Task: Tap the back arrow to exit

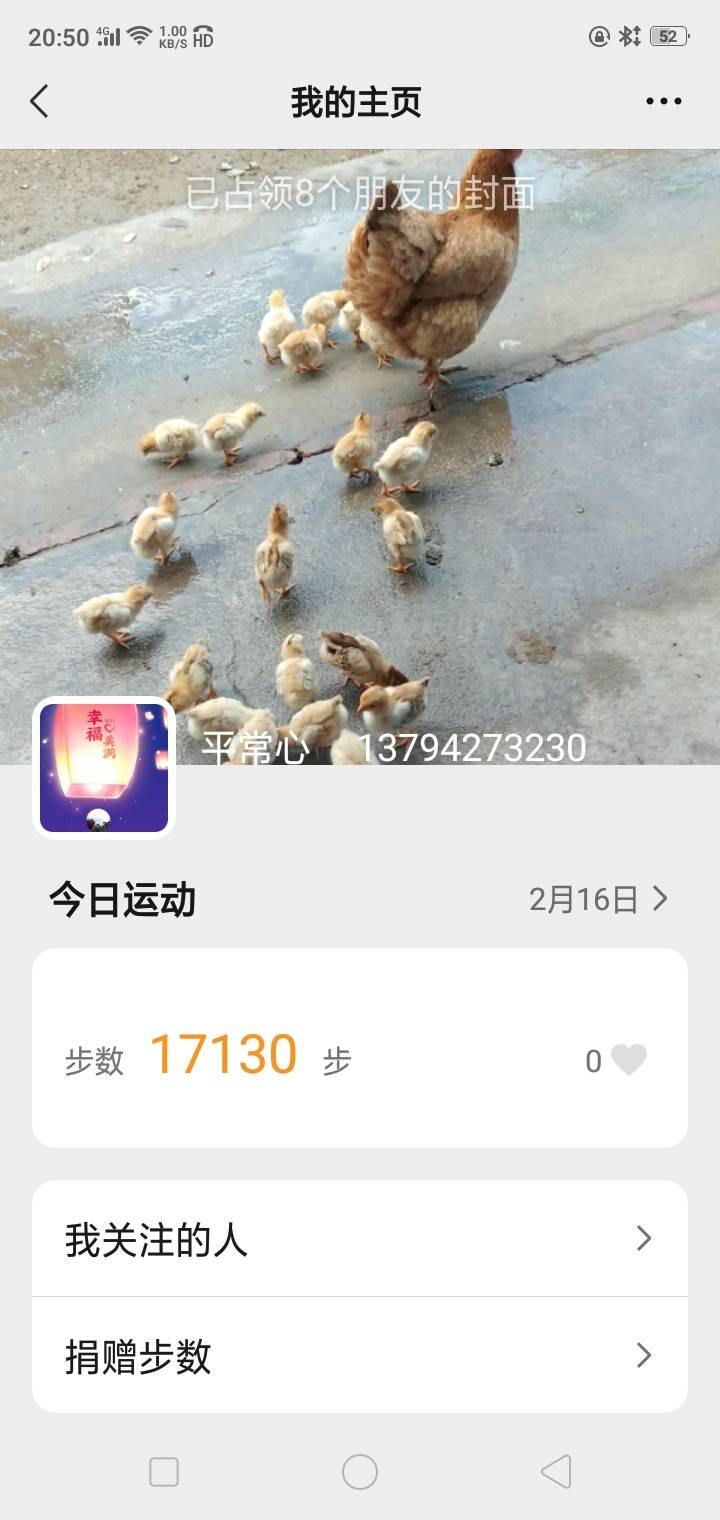Action: 40,101
